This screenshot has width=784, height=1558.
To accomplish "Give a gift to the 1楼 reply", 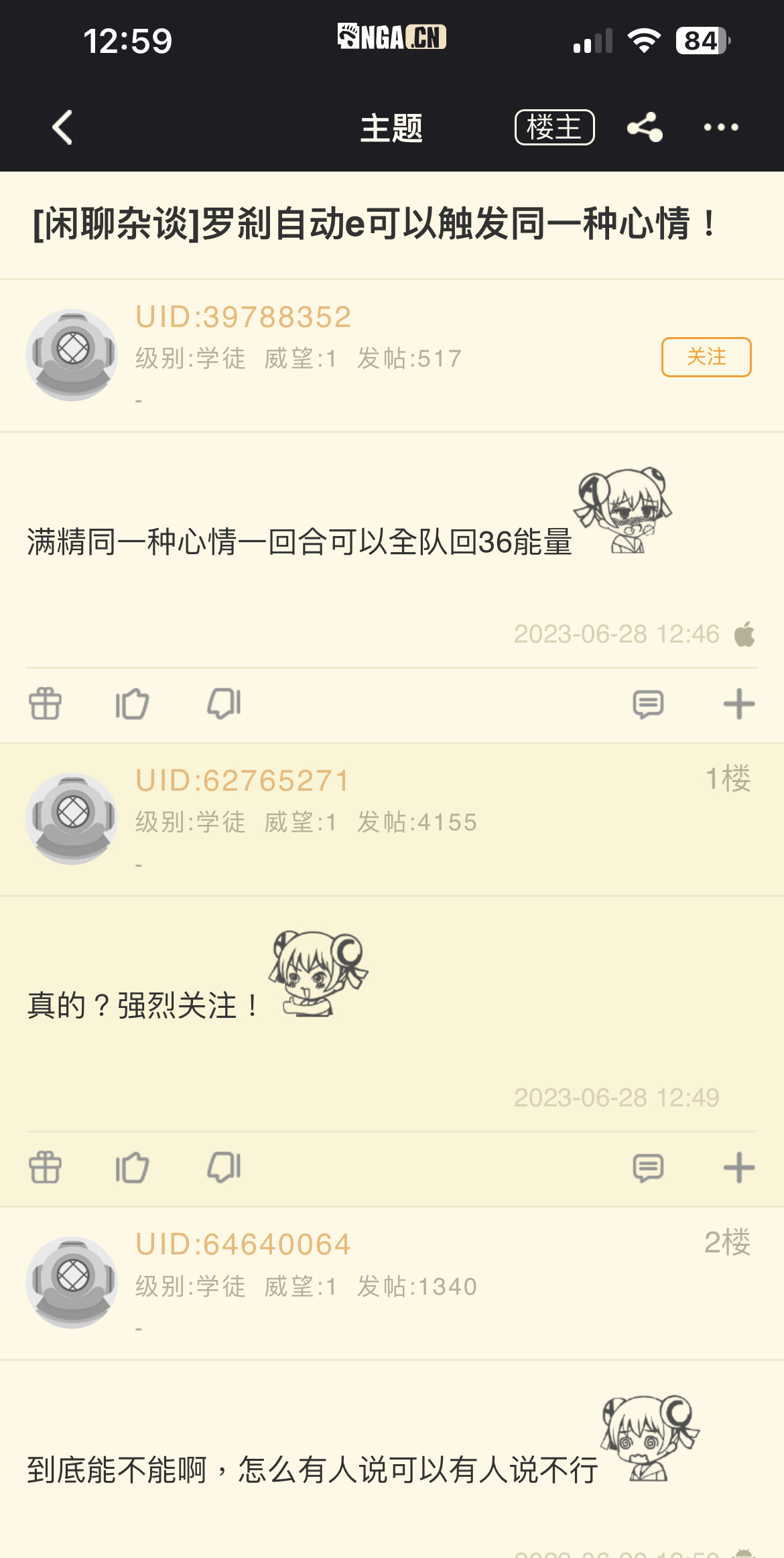I will coord(45,1167).
